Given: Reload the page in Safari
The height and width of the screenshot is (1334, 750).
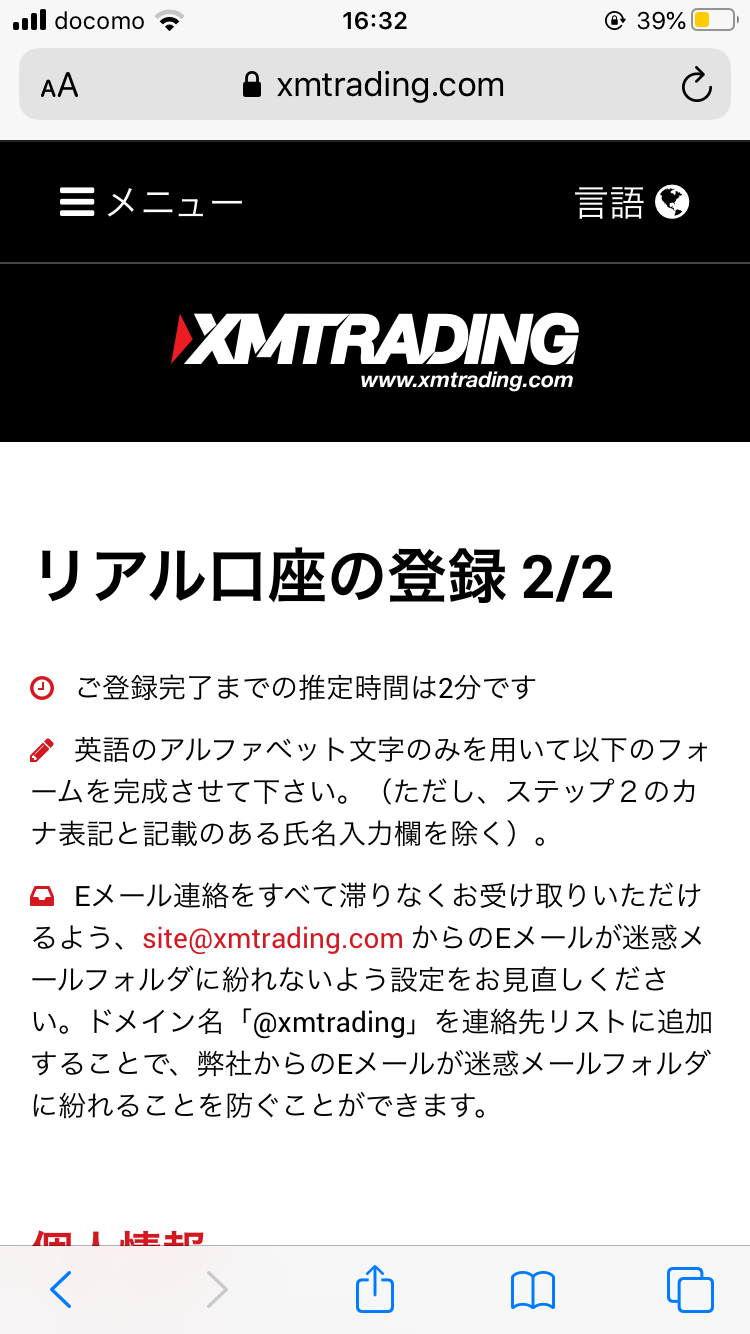Looking at the screenshot, I should pyautogui.click(x=696, y=86).
